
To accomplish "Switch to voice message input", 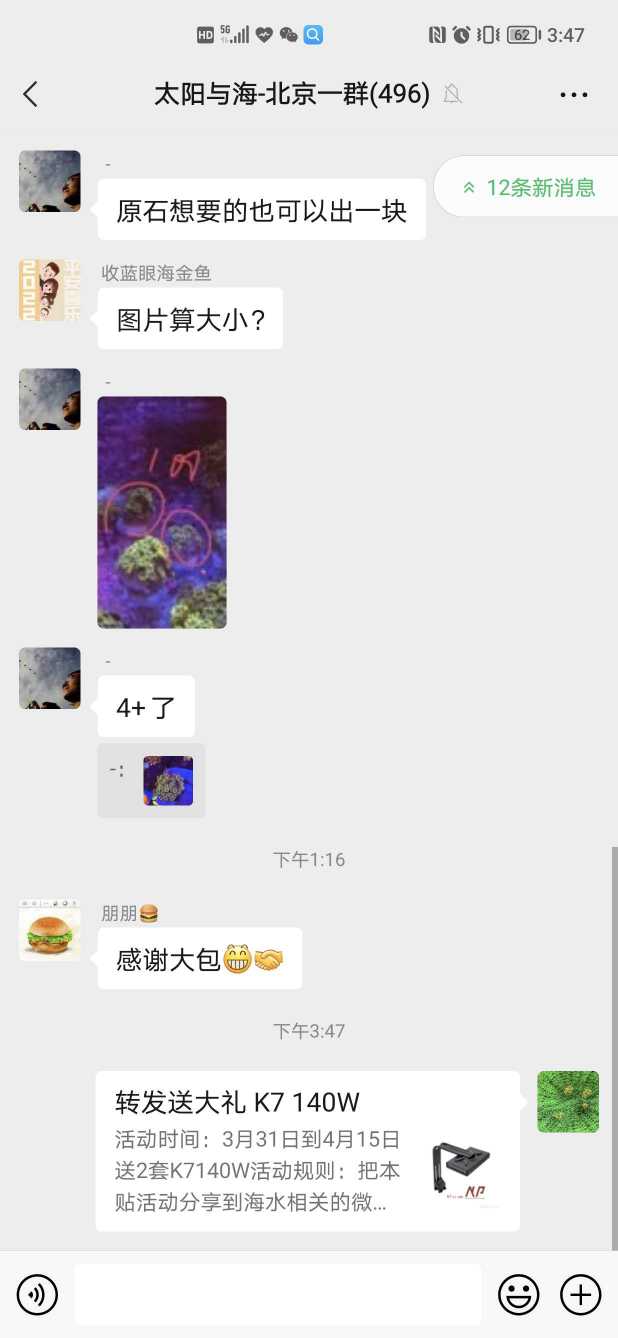I will (x=38, y=1295).
